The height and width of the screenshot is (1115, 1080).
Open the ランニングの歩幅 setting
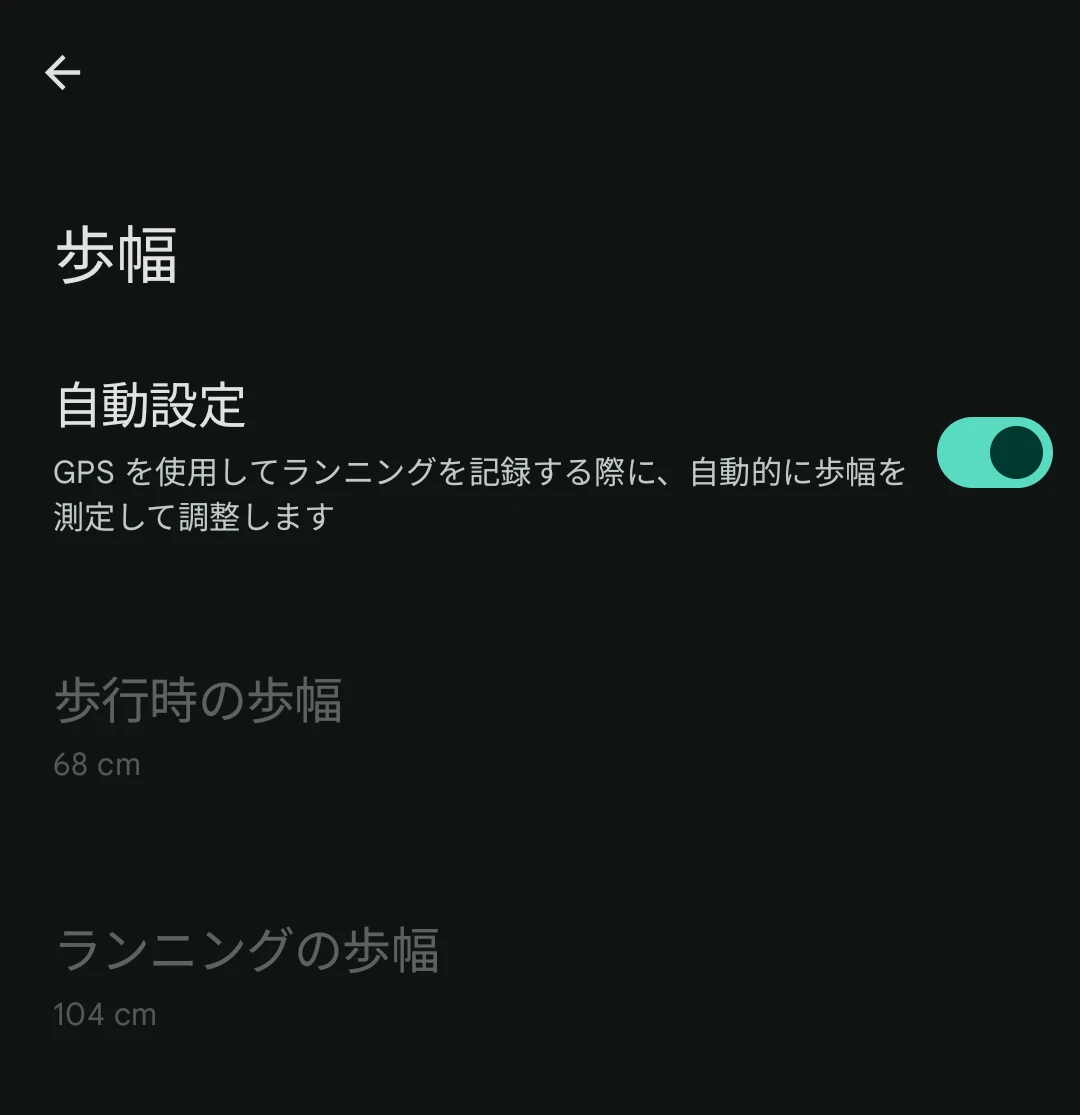(246, 976)
